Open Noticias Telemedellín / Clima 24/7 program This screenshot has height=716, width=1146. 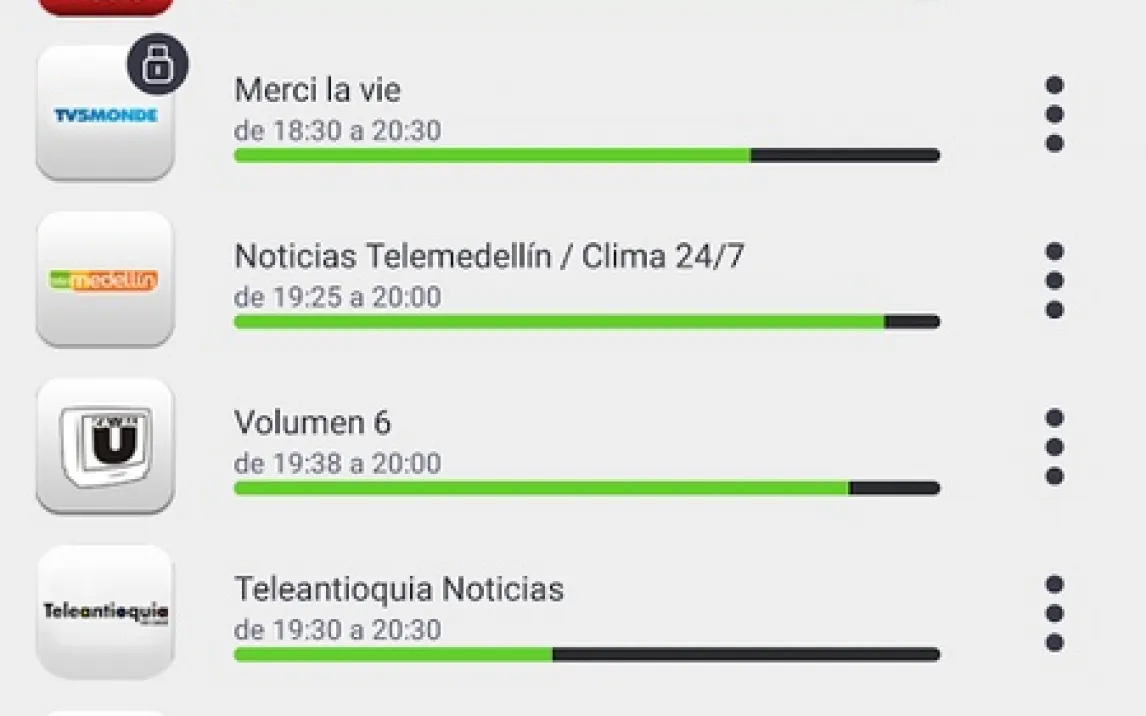pos(586,278)
